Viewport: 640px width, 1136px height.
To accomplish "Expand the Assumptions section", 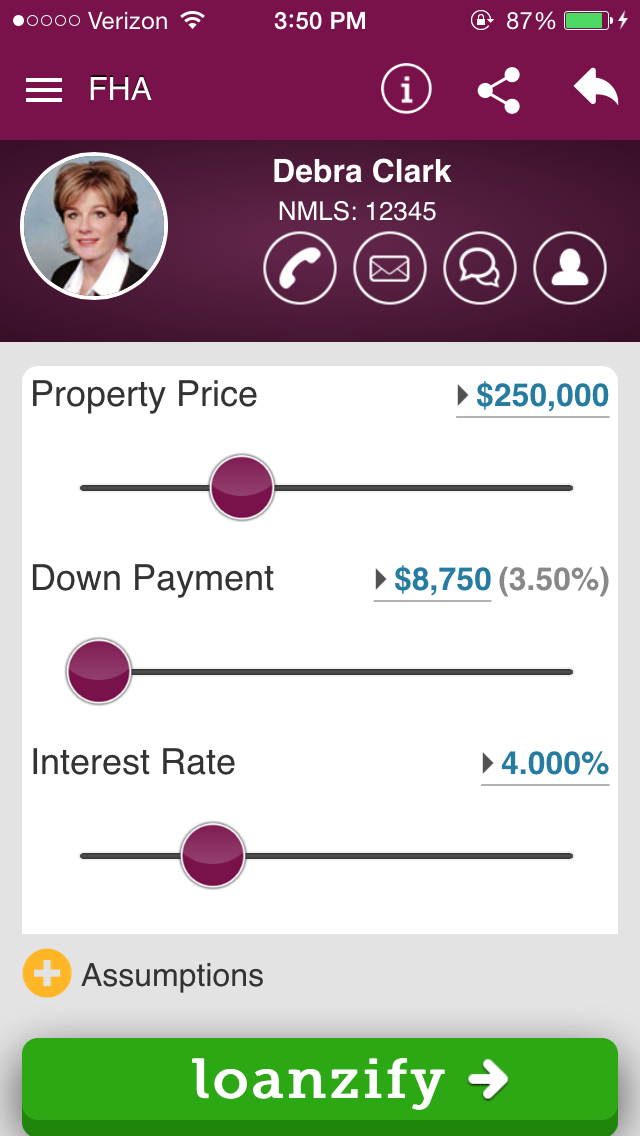I will [x=47, y=974].
